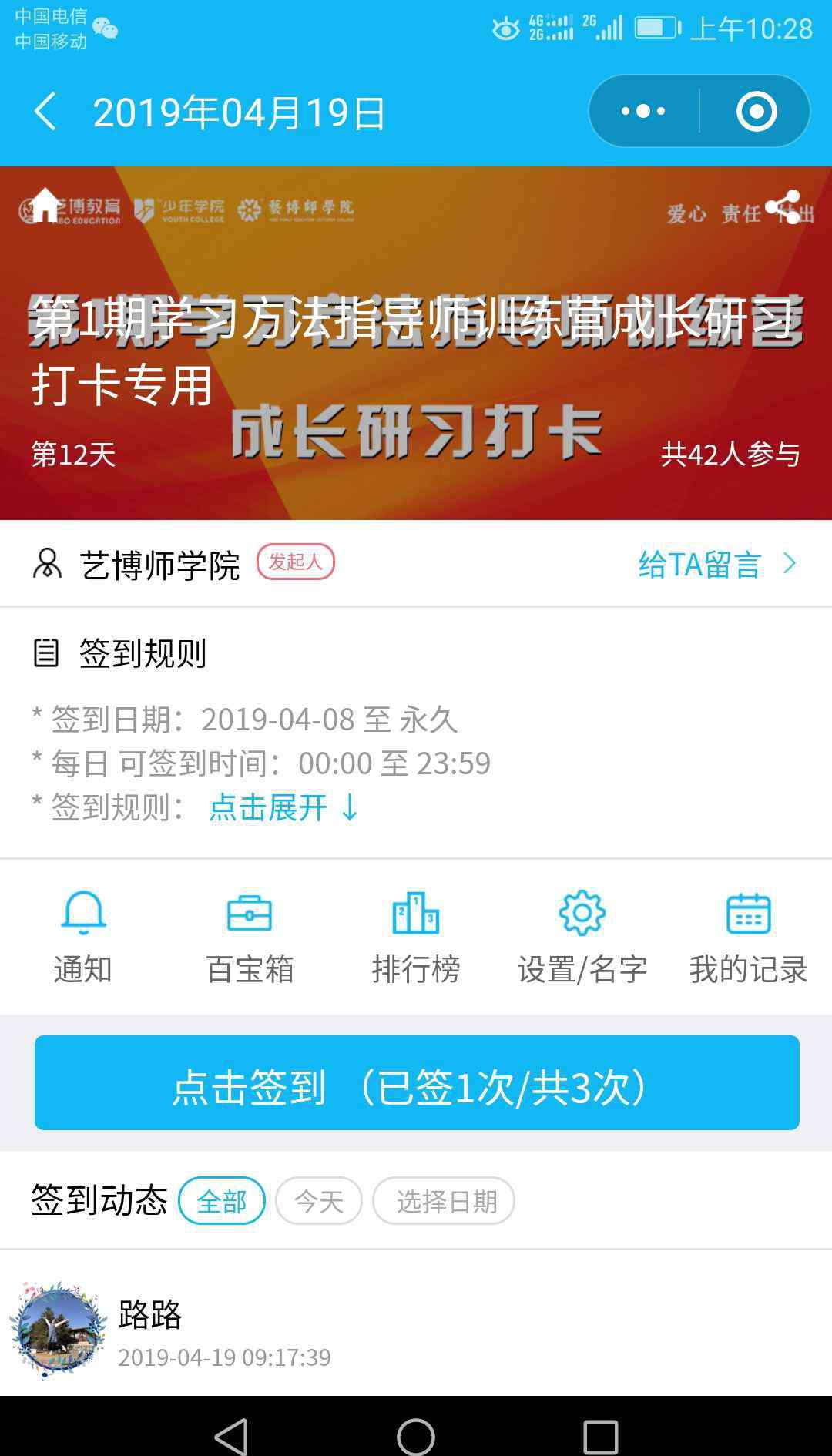832x1456 pixels.
Task: Open 通知 notifications
Action: (x=83, y=936)
